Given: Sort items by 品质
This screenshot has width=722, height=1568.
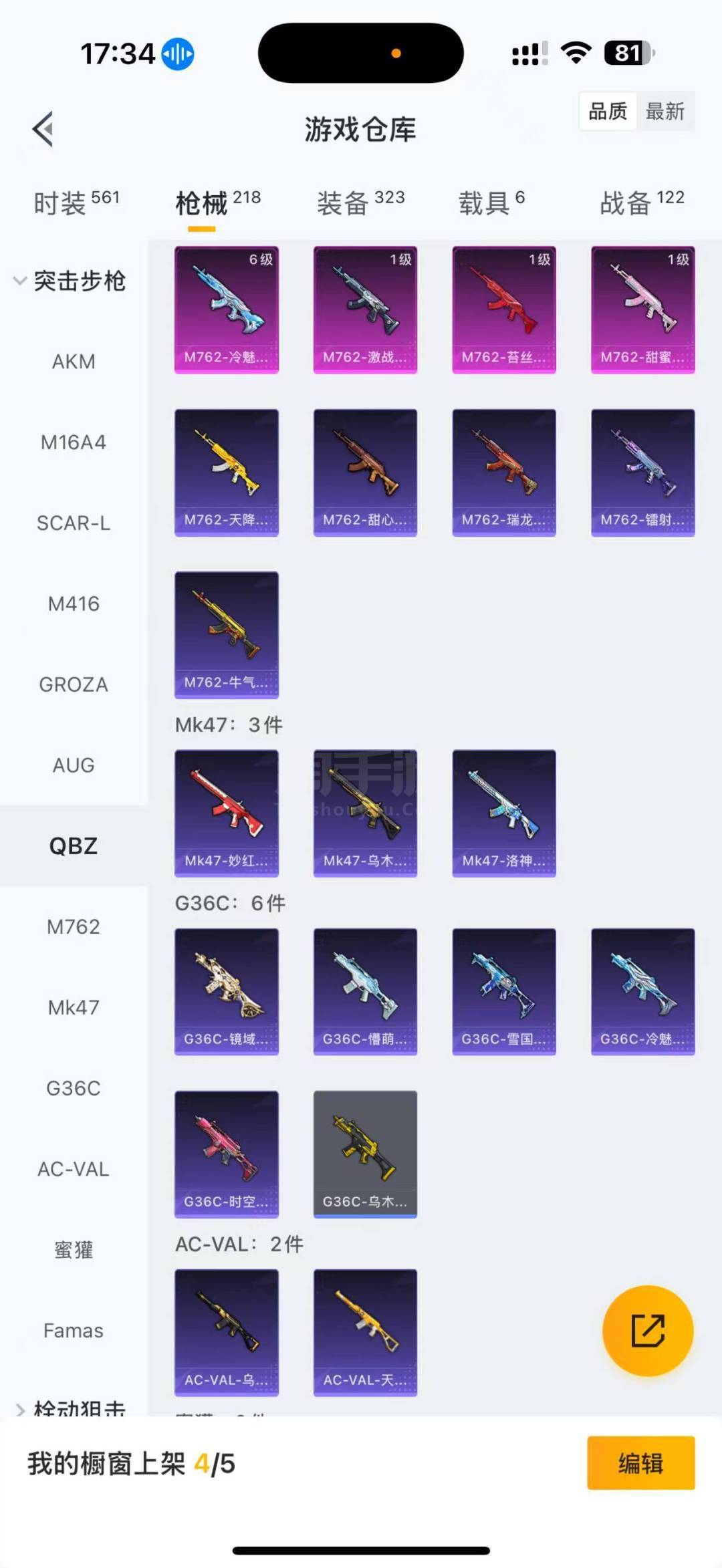Looking at the screenshot, I should (x=608, y=111).
